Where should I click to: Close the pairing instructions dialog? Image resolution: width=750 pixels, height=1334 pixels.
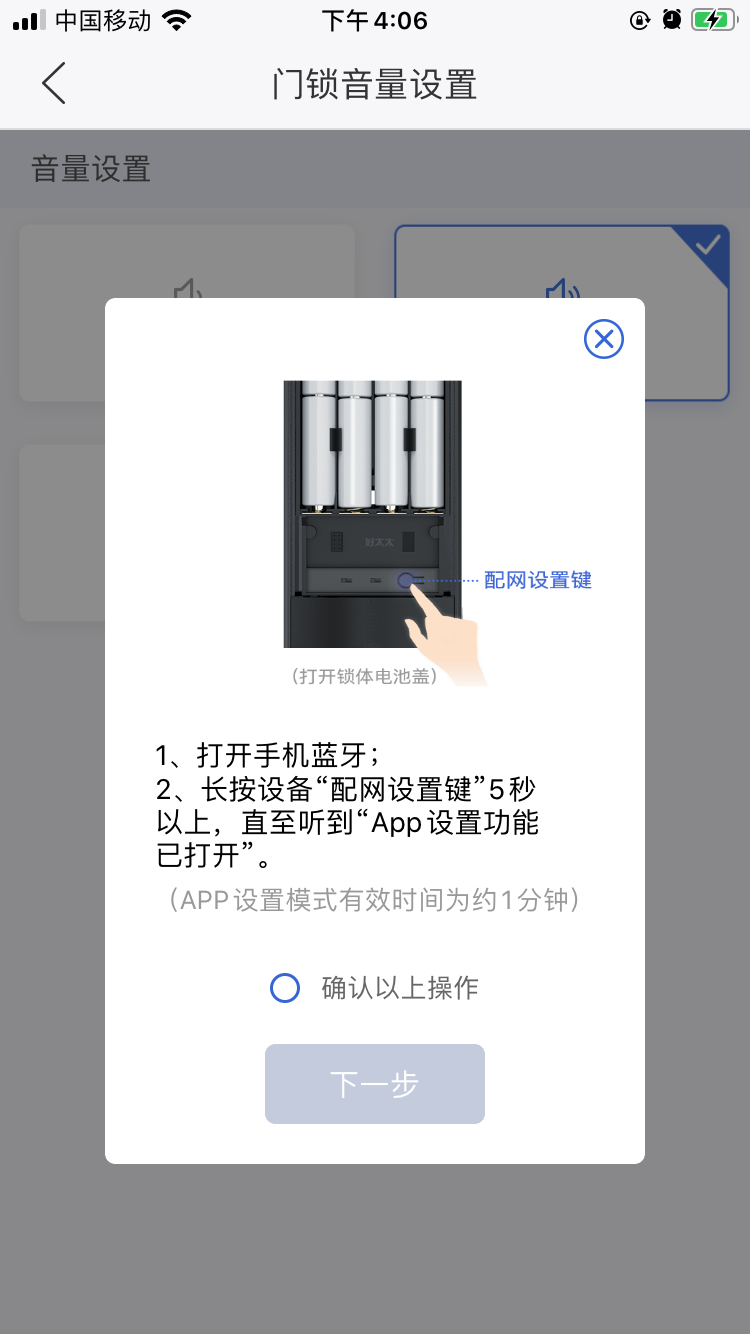coord(604,340)
